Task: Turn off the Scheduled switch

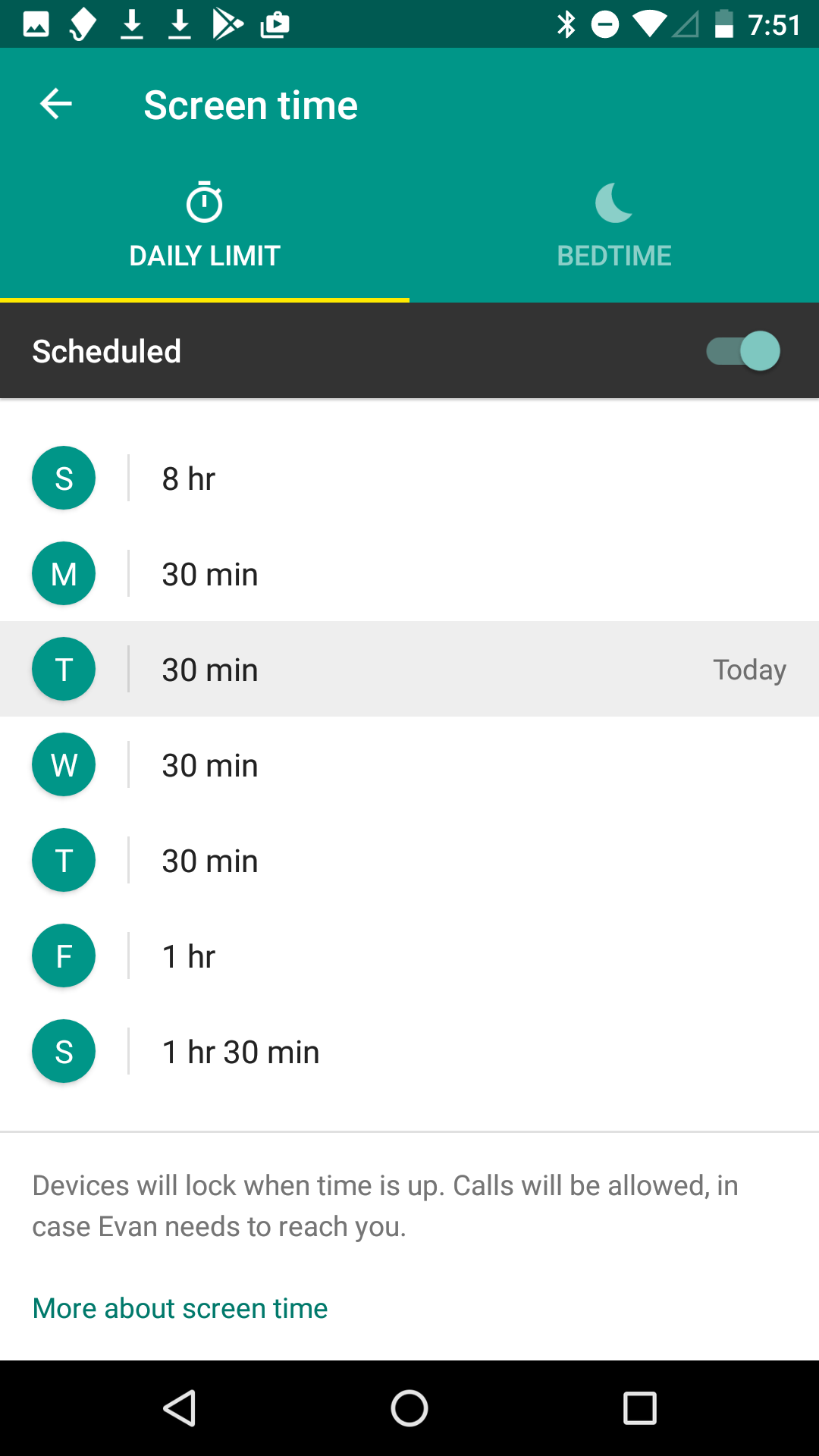Action: [x=743, y=351]
